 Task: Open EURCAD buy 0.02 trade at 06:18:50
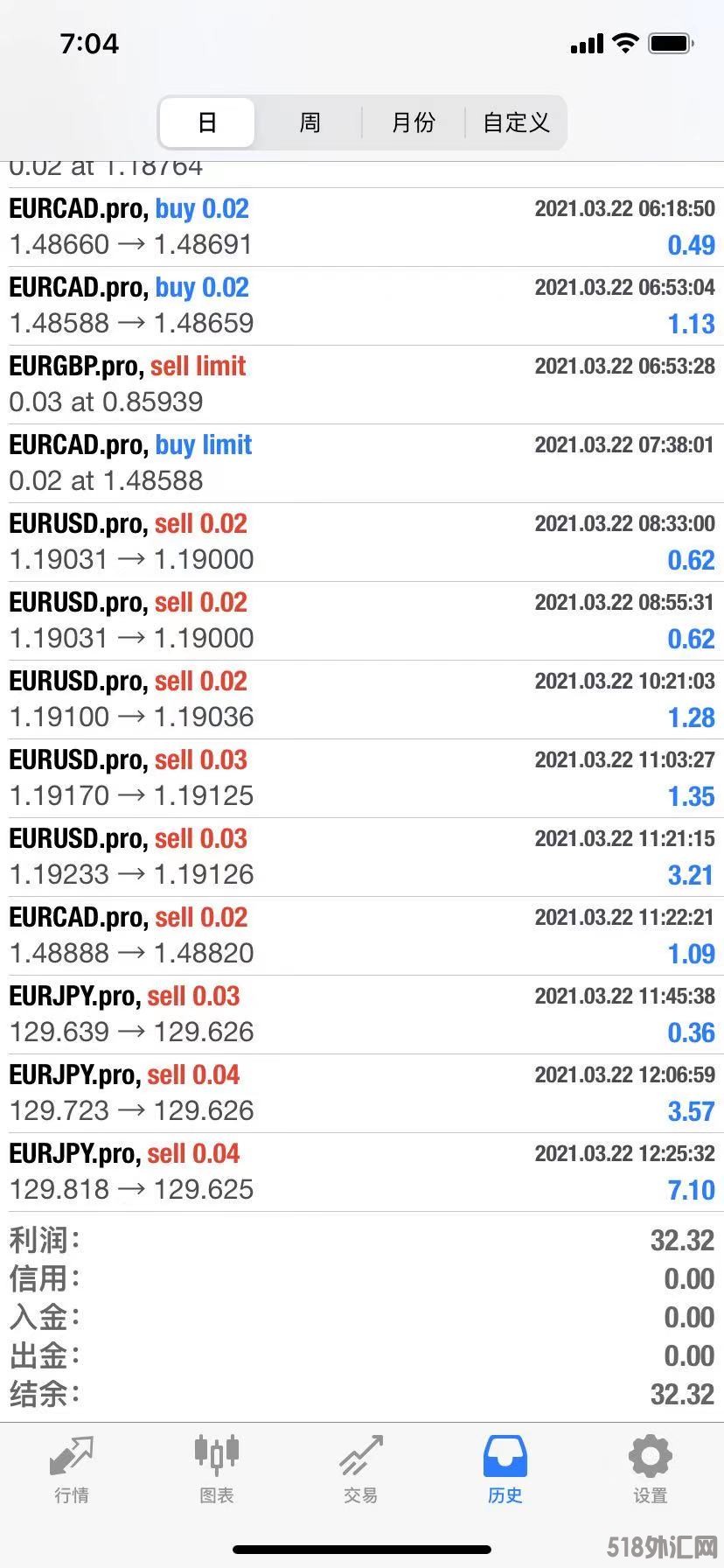pos(362,227)
